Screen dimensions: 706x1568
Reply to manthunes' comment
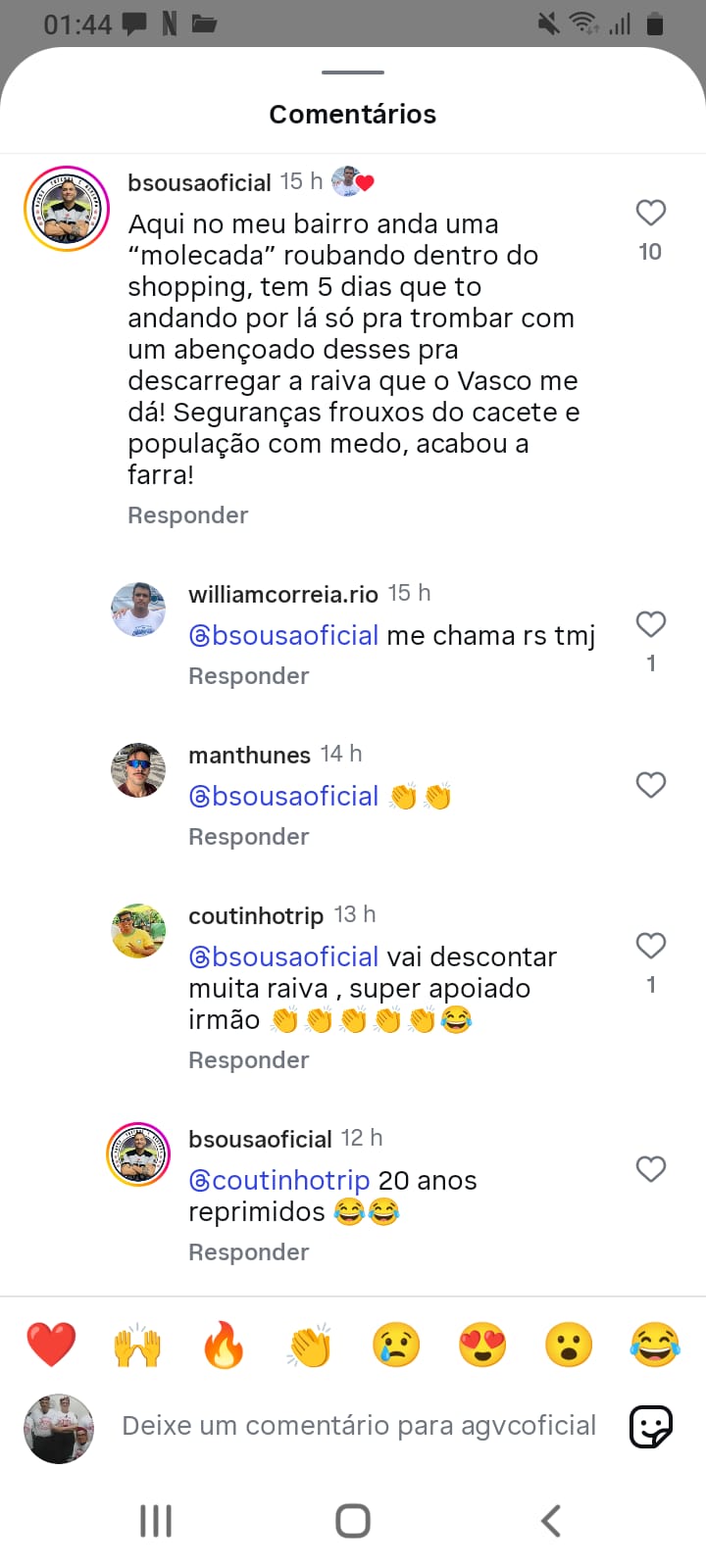(248, 837)
